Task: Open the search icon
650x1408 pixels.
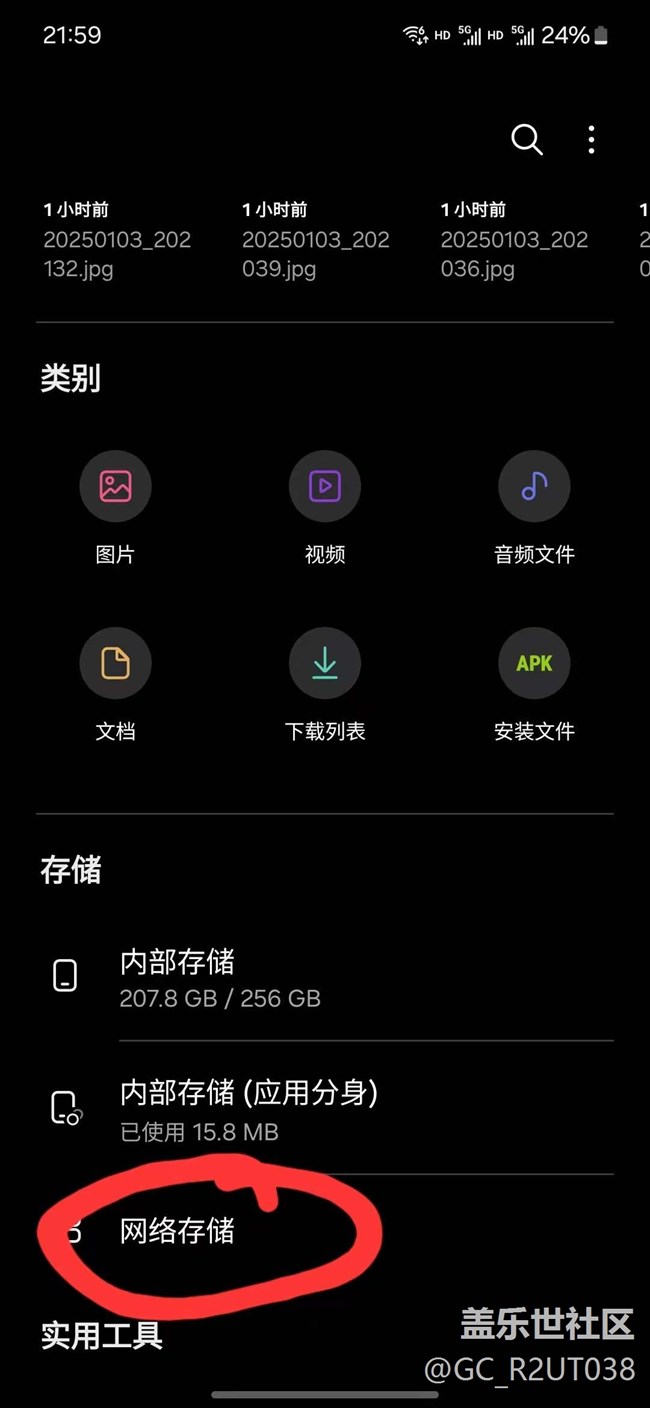Action: coord(527,140)
